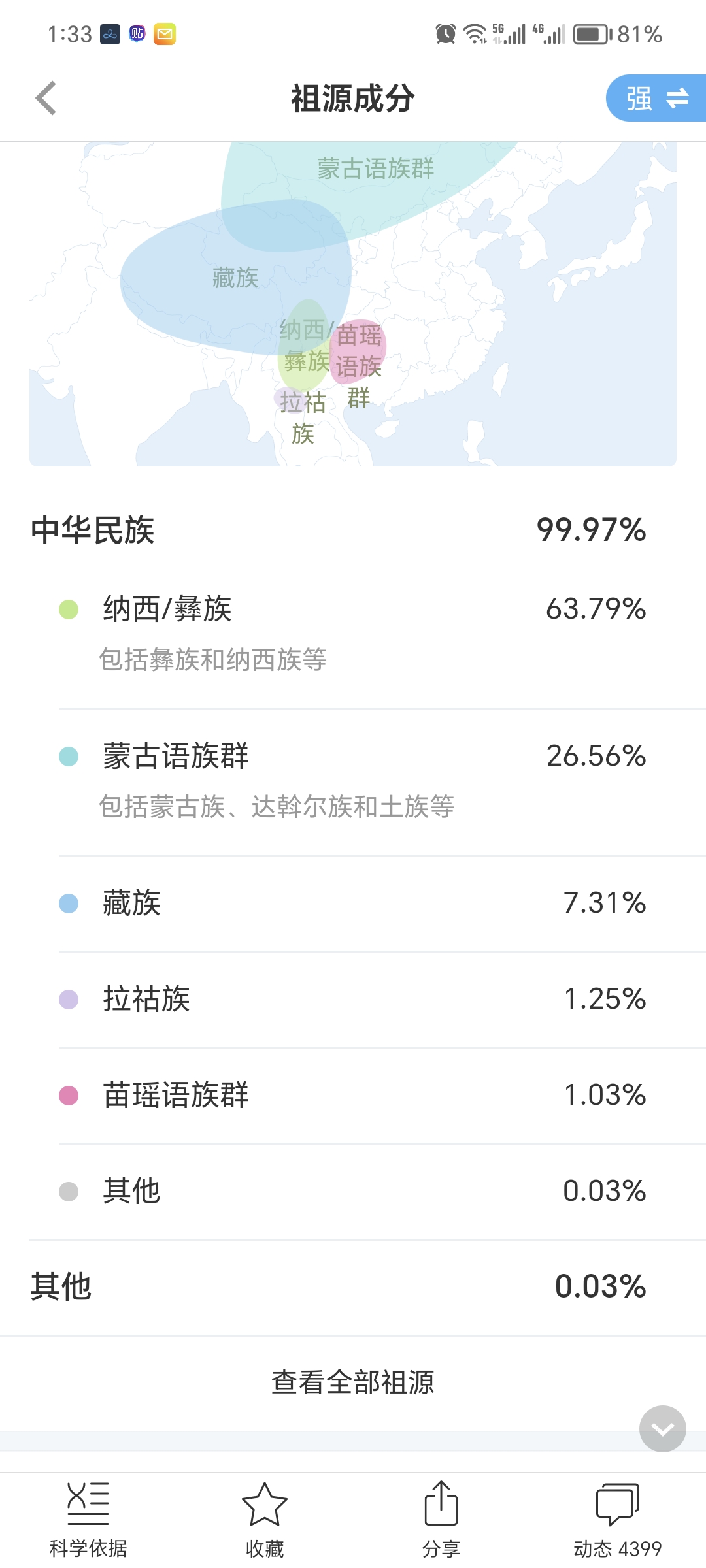Tap the floating down-chevron button
The height and width of the screenshot is (1568, 706).
663,1429
